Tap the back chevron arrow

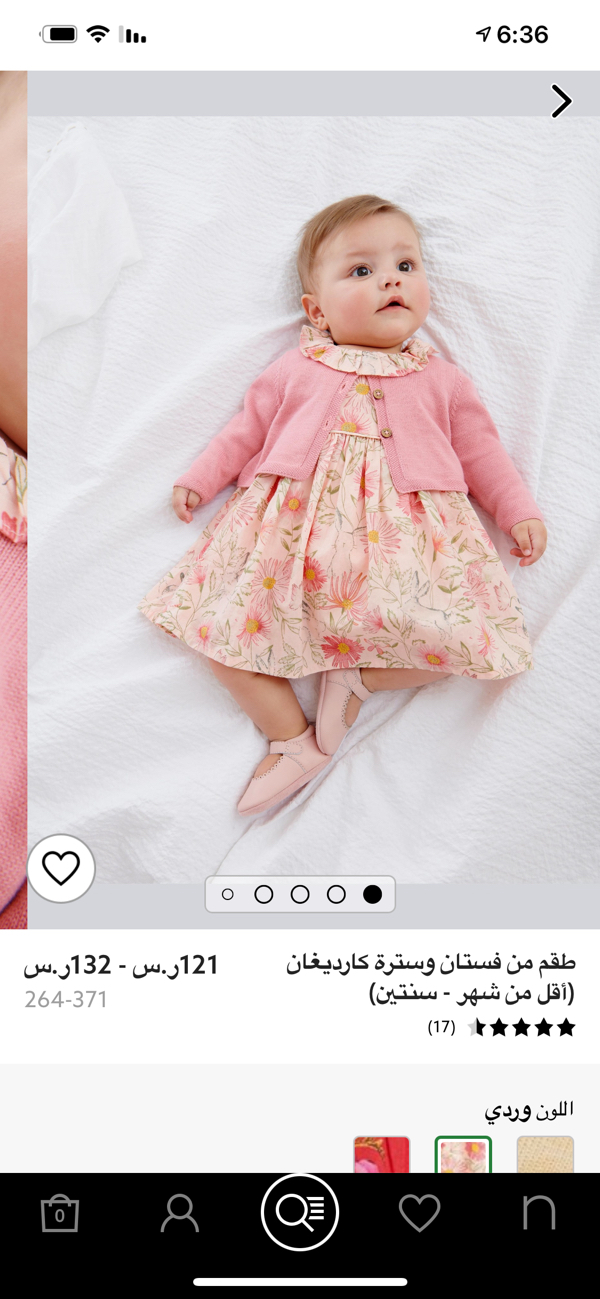[x=561, y=101]
